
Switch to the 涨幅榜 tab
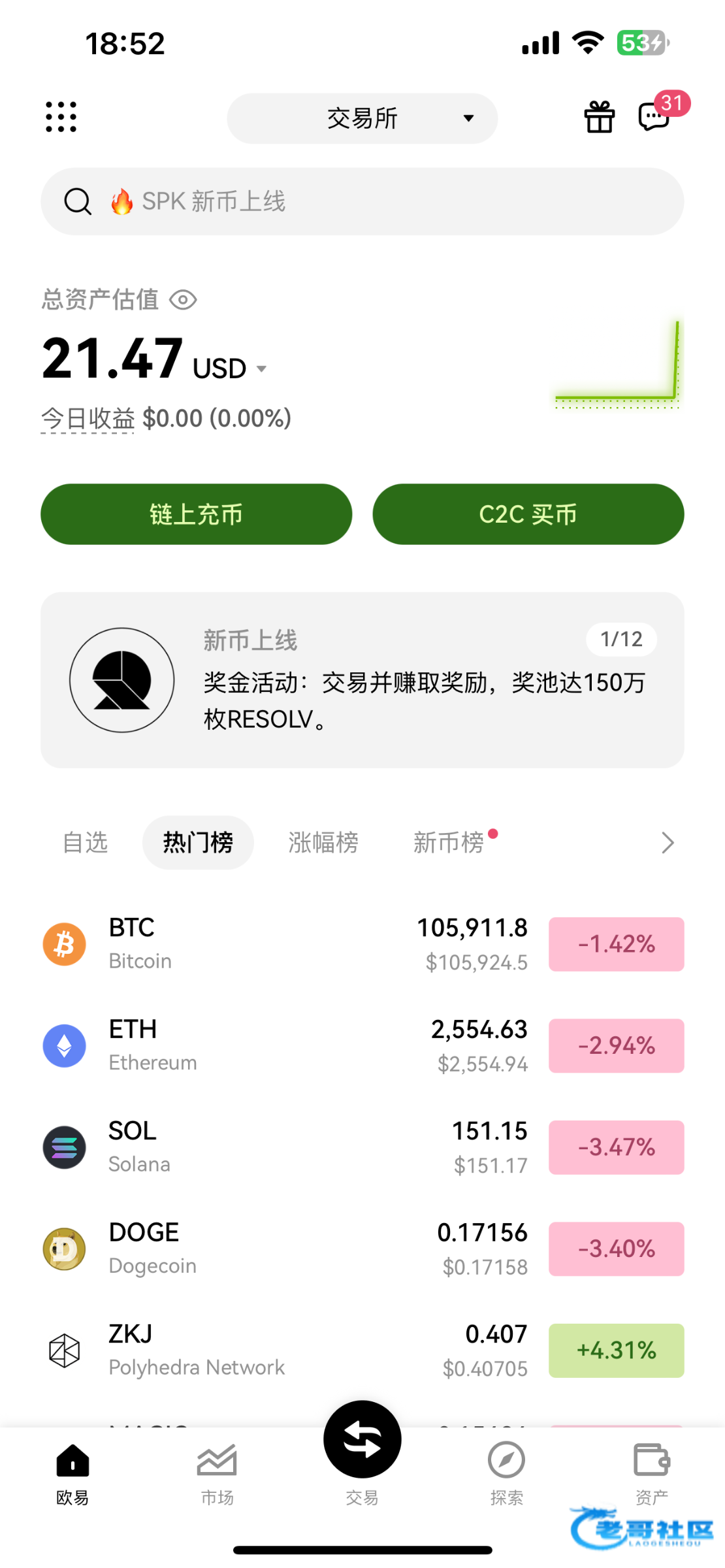tap(323, 843)
